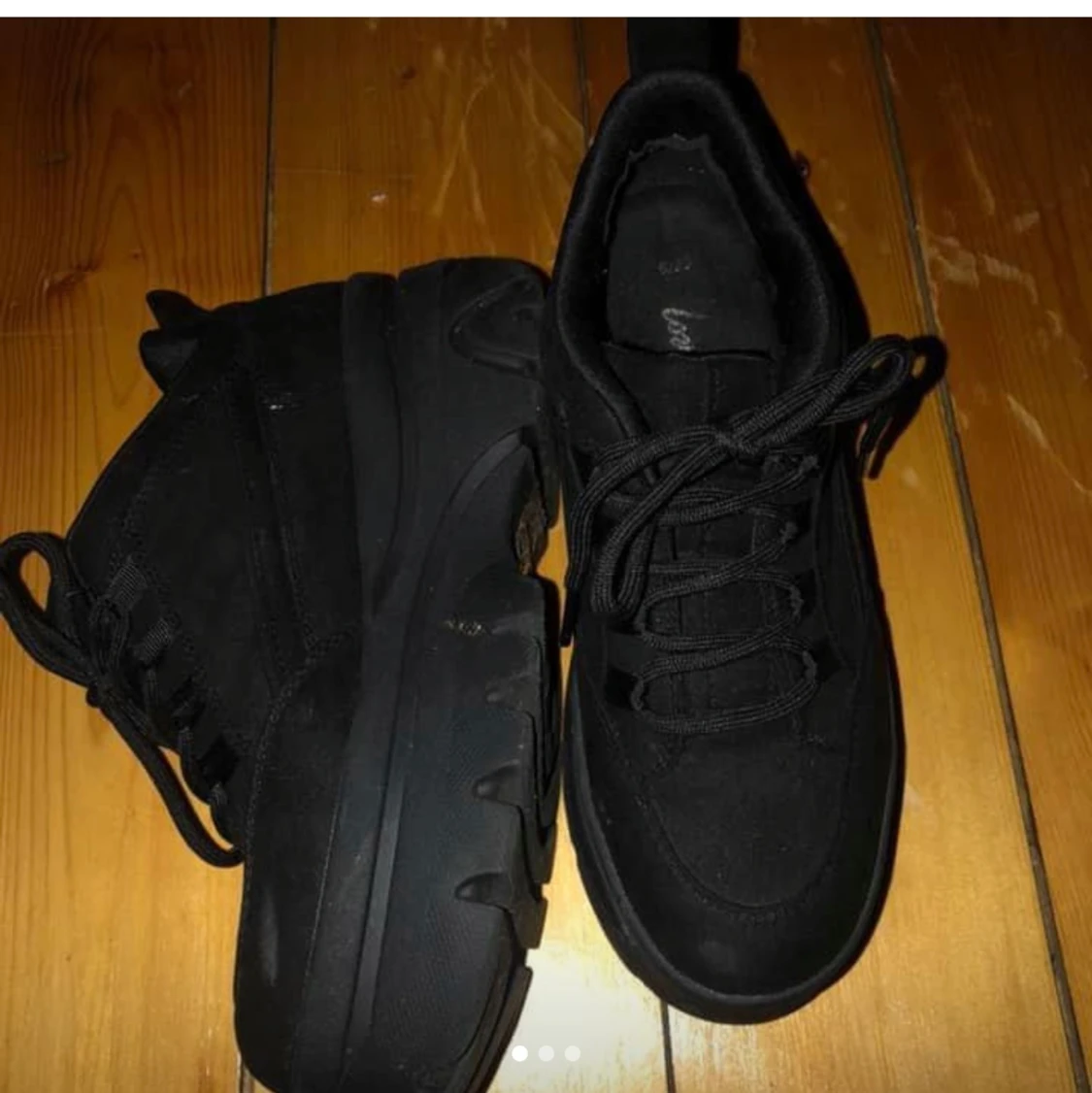Open the black sneakers photo fullscreen
1092x1093 pixels.
[x=546, y=544]
